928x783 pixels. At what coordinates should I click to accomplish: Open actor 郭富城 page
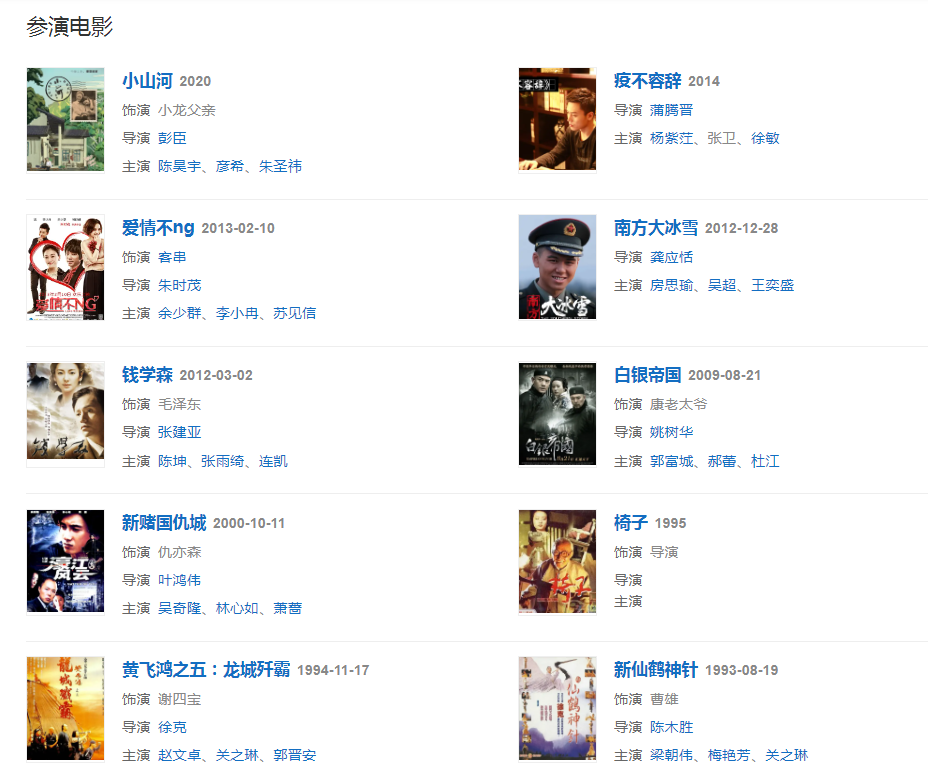point(671,461)
